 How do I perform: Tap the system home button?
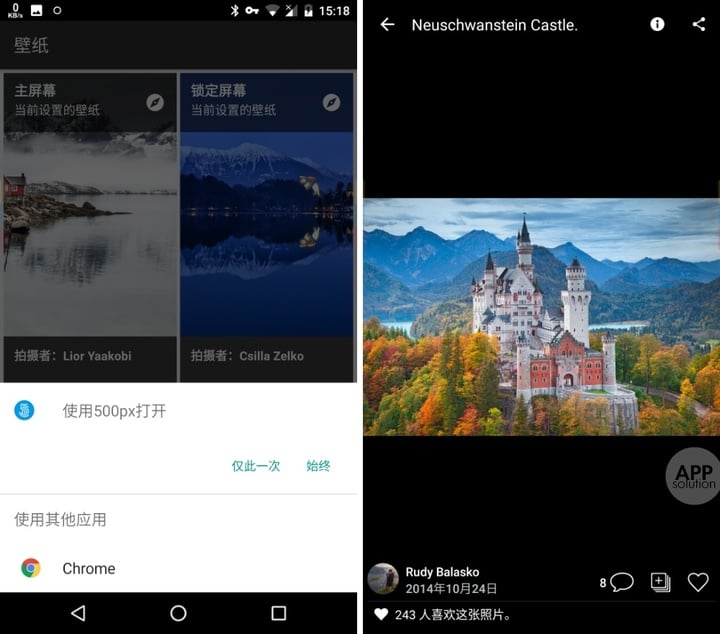tap(178, 613)
